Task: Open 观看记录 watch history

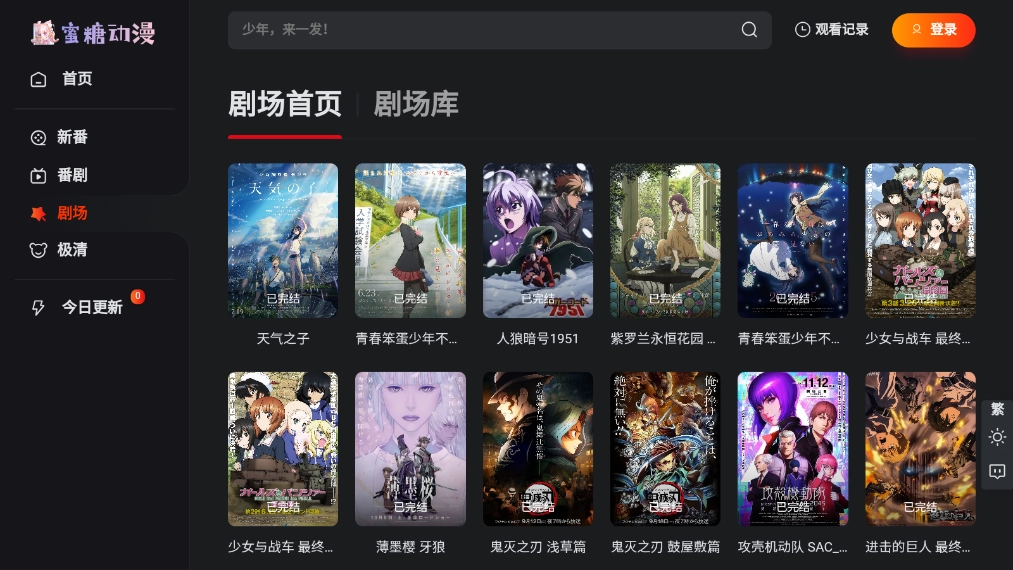Action: (x=831, y=30)
